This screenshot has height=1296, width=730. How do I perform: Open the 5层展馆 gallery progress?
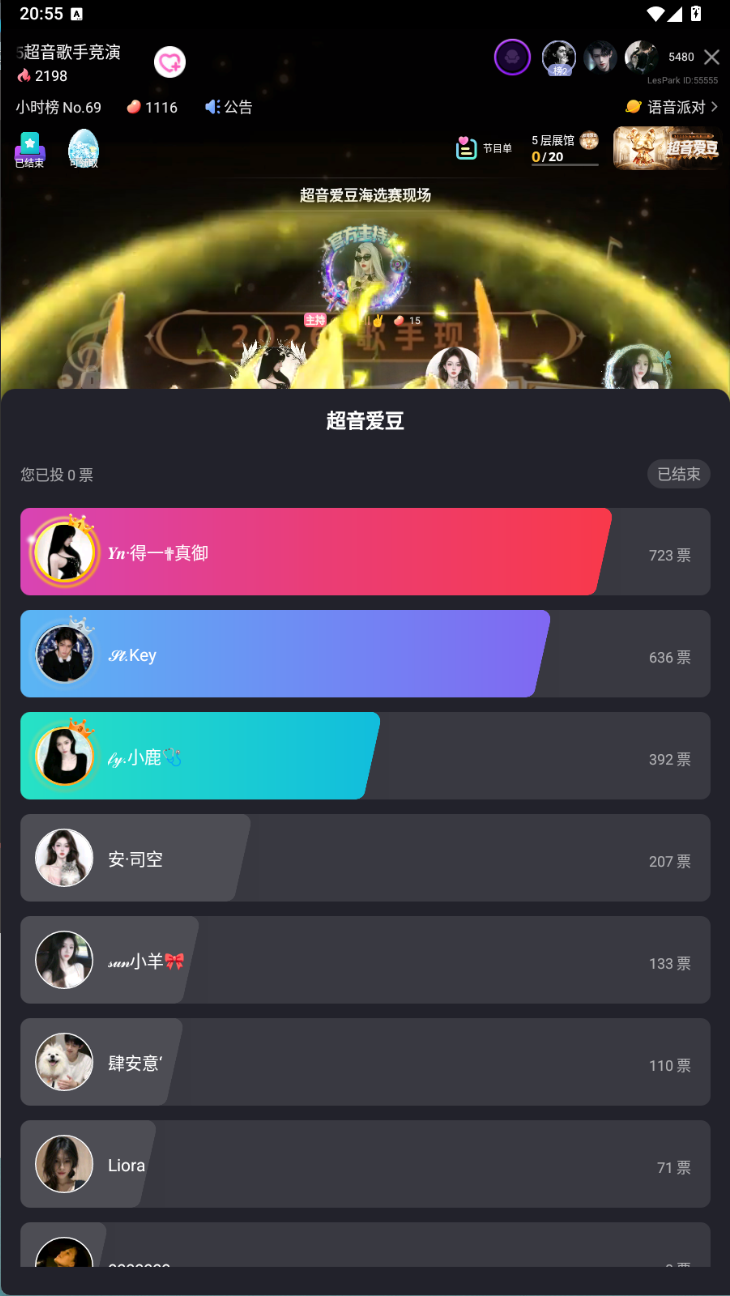(x=565, y=148)
